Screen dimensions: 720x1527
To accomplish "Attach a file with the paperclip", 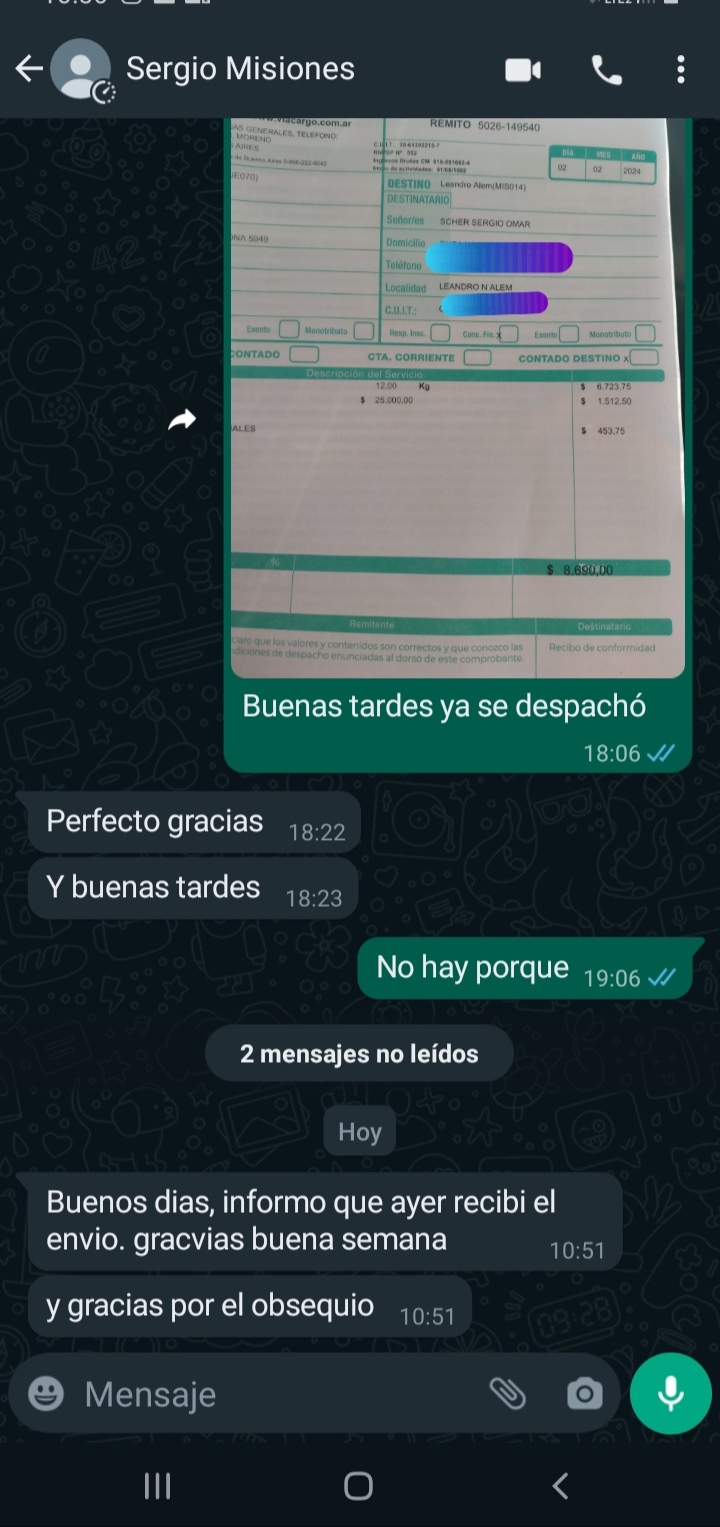I will 508,1393.
